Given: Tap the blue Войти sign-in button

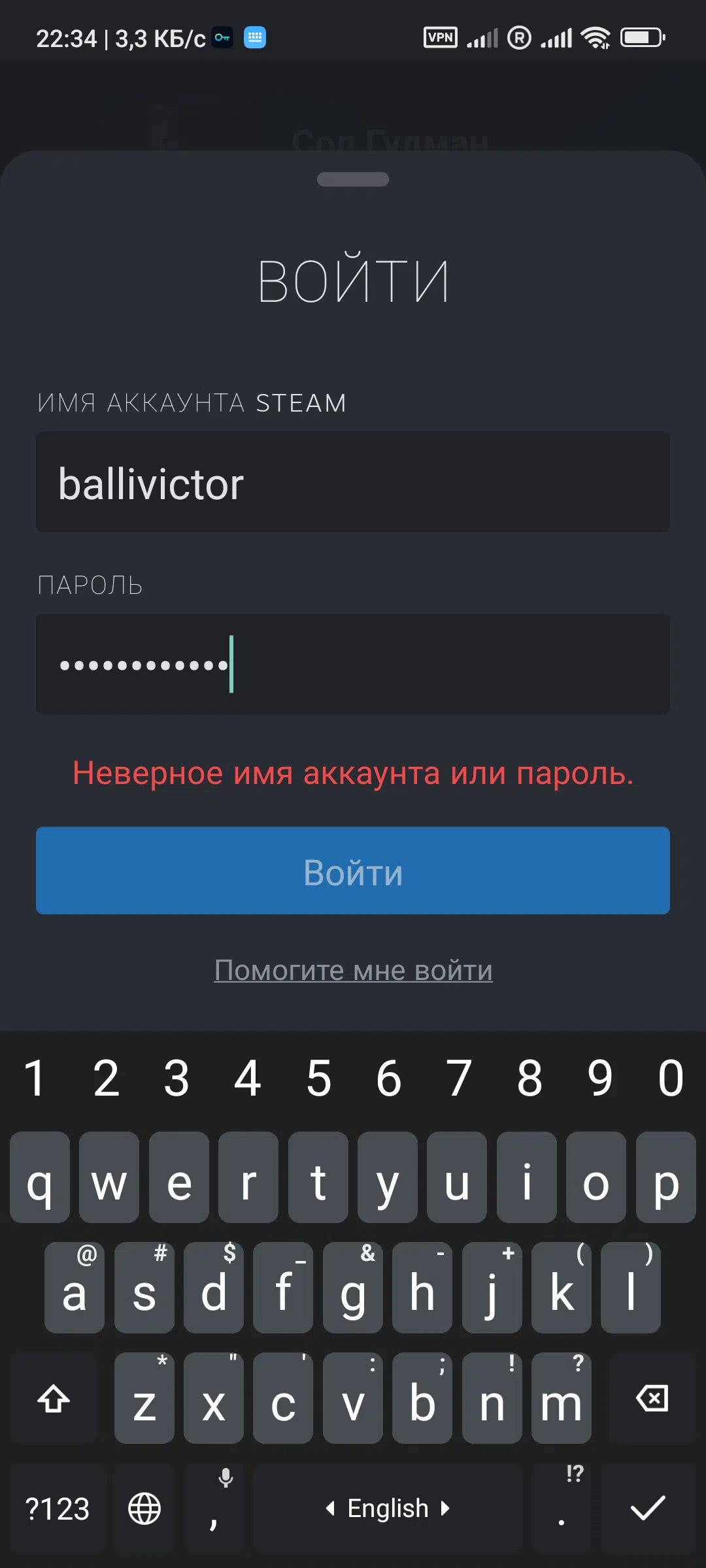Looking at the screenshot, I should (x=353, y=871).
